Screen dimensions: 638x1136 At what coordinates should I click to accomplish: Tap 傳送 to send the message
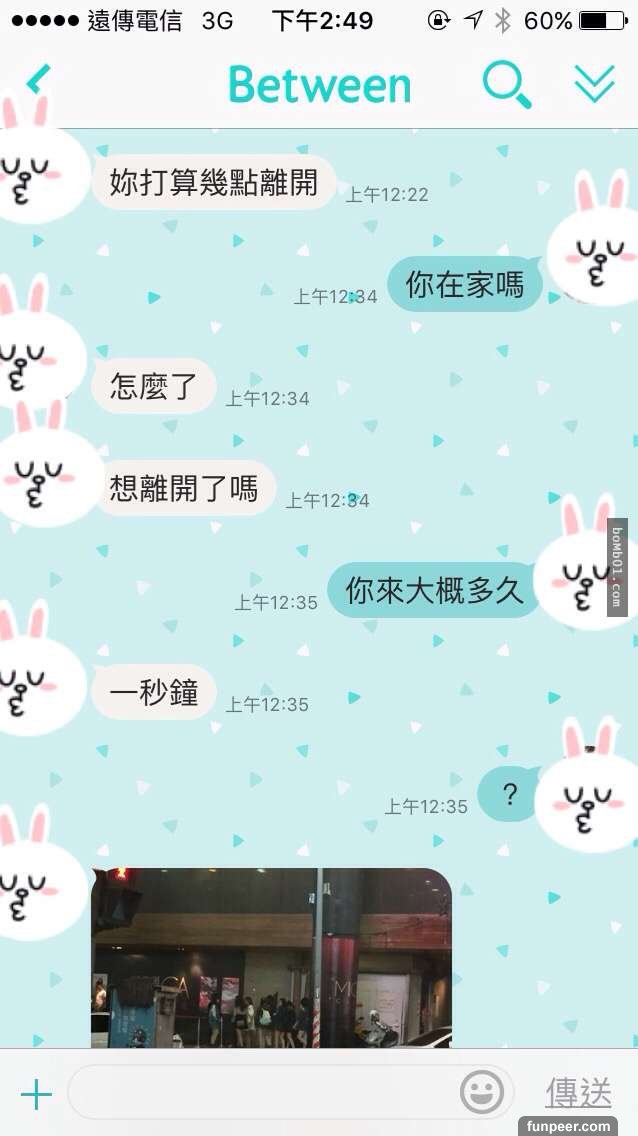(x=579, y=1093)
